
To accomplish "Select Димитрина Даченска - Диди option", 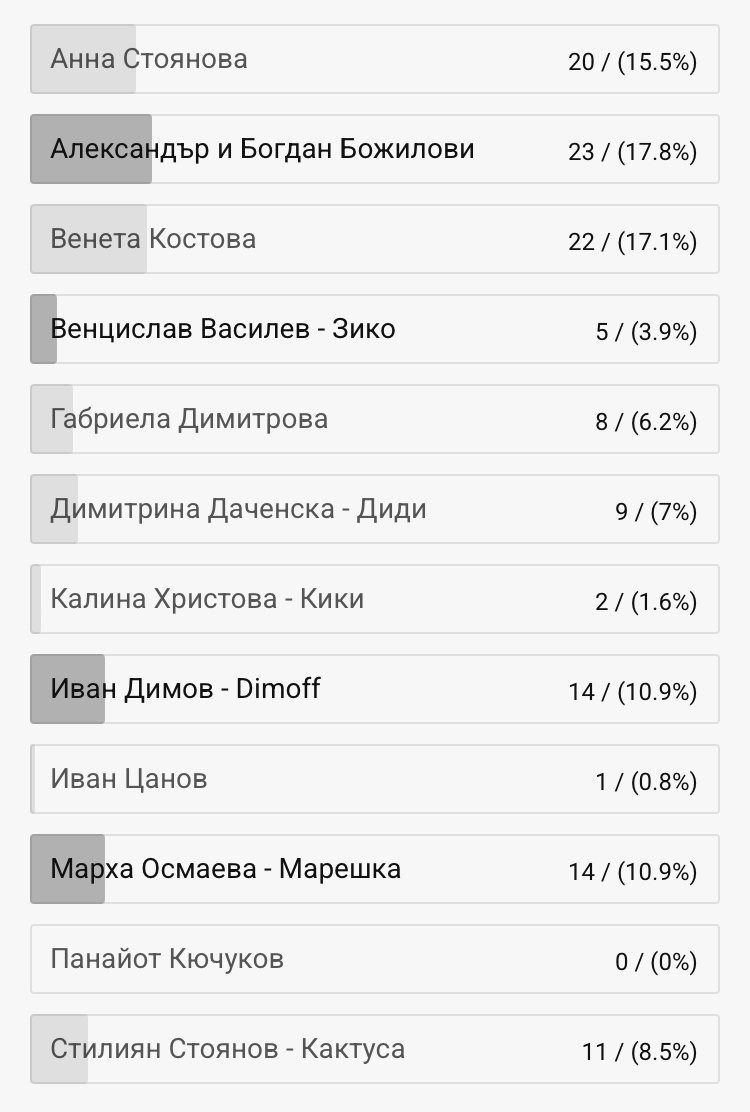I will 374,509.
